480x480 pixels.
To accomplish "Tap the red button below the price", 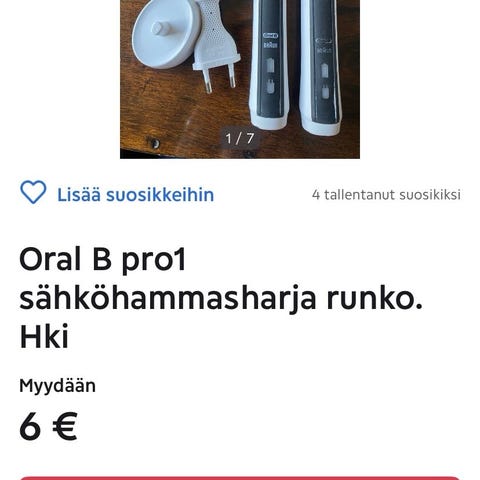I will (240, 478).
